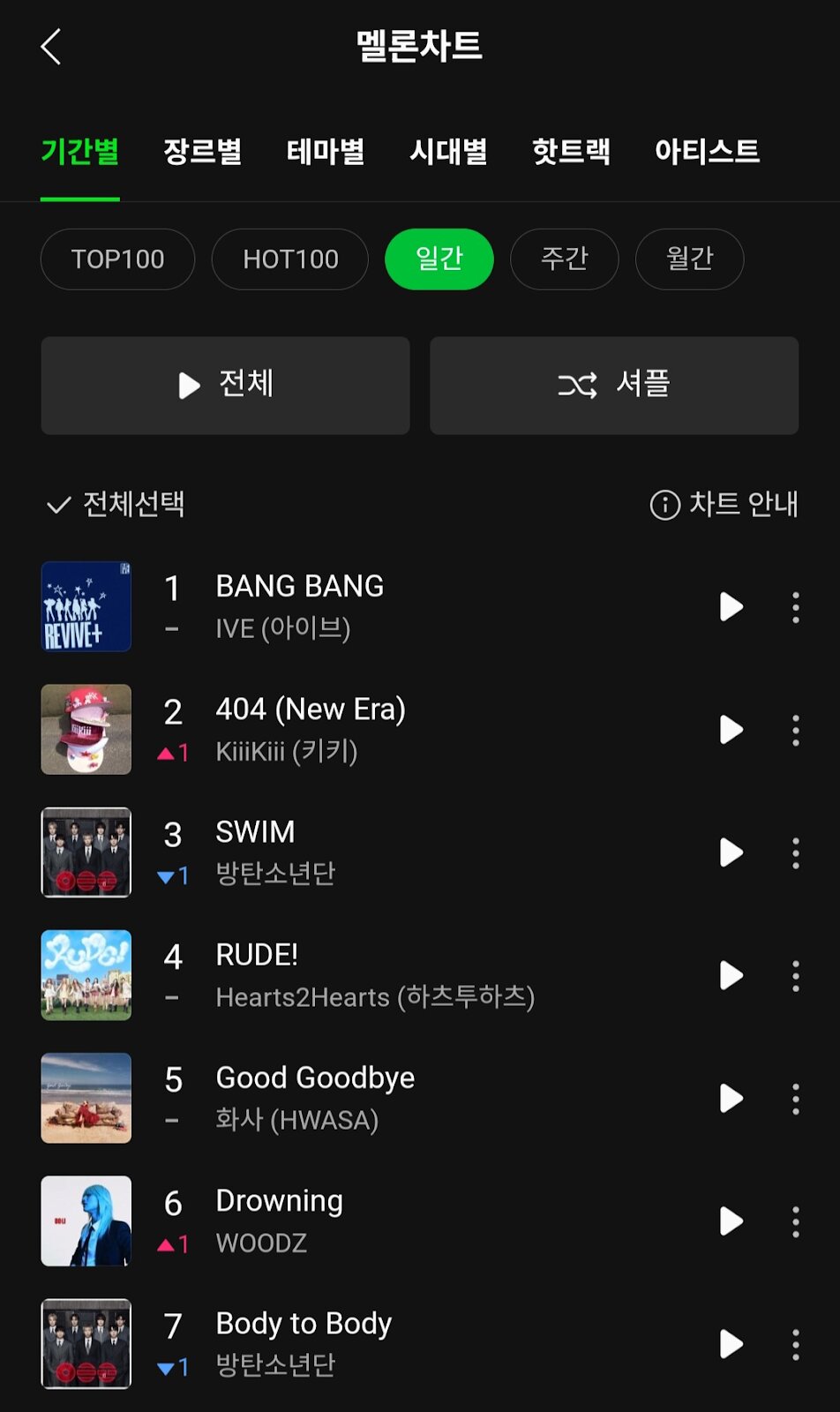Screen dimensions: 840x1412
Task: Select the TOP100 chart chip
Action: tap(117, 259)
